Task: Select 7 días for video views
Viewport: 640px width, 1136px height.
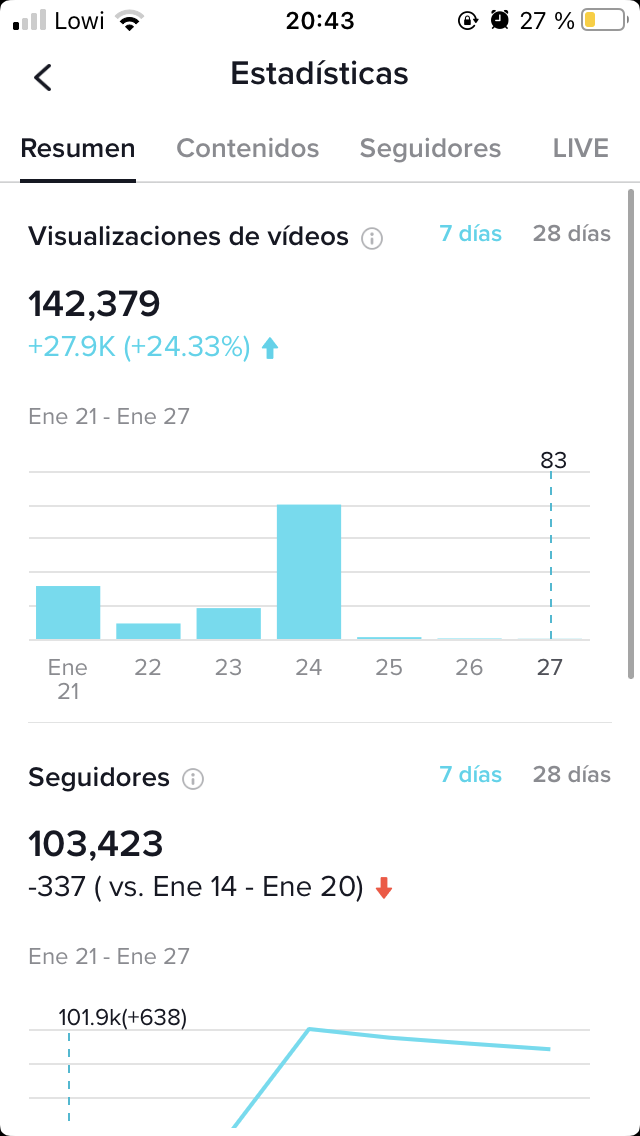Action: point(471,234)
